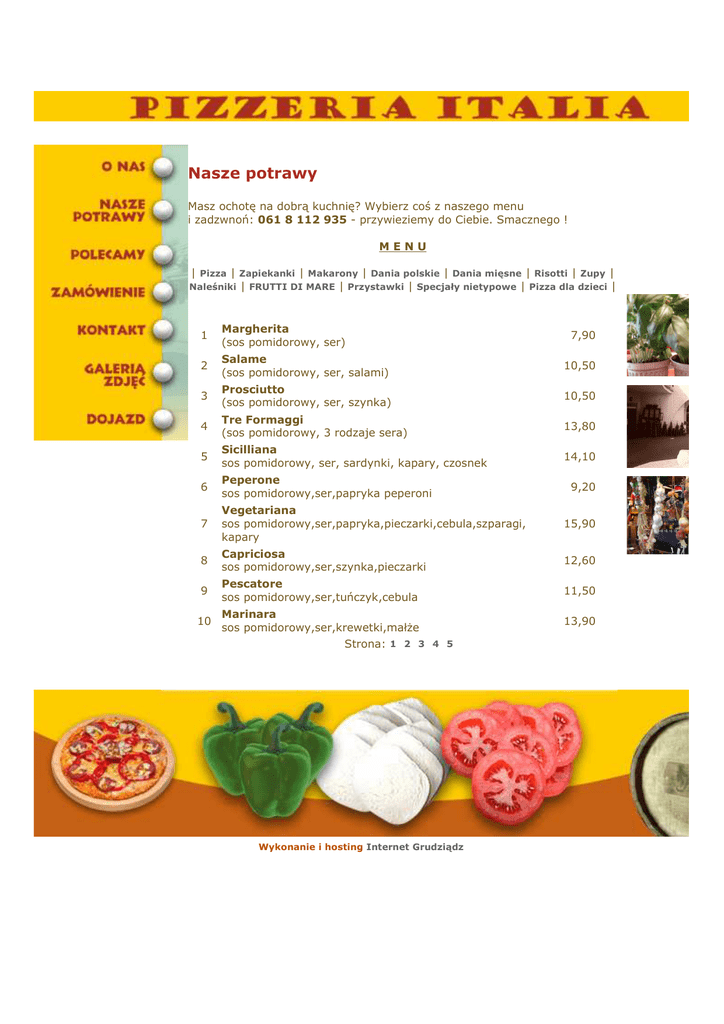Screen dimensions: 724x1024
Task: Jump to page 5 of the menu
Action: pyautogui.click(x=450, y=644)
